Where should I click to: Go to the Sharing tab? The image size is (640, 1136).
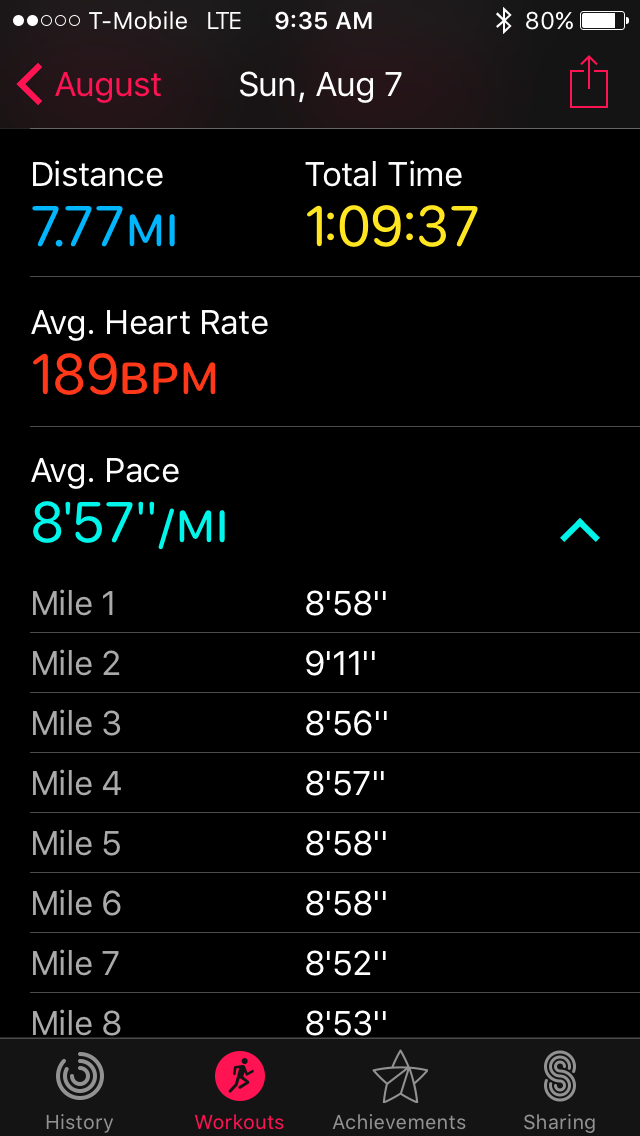pos(559,1089)
